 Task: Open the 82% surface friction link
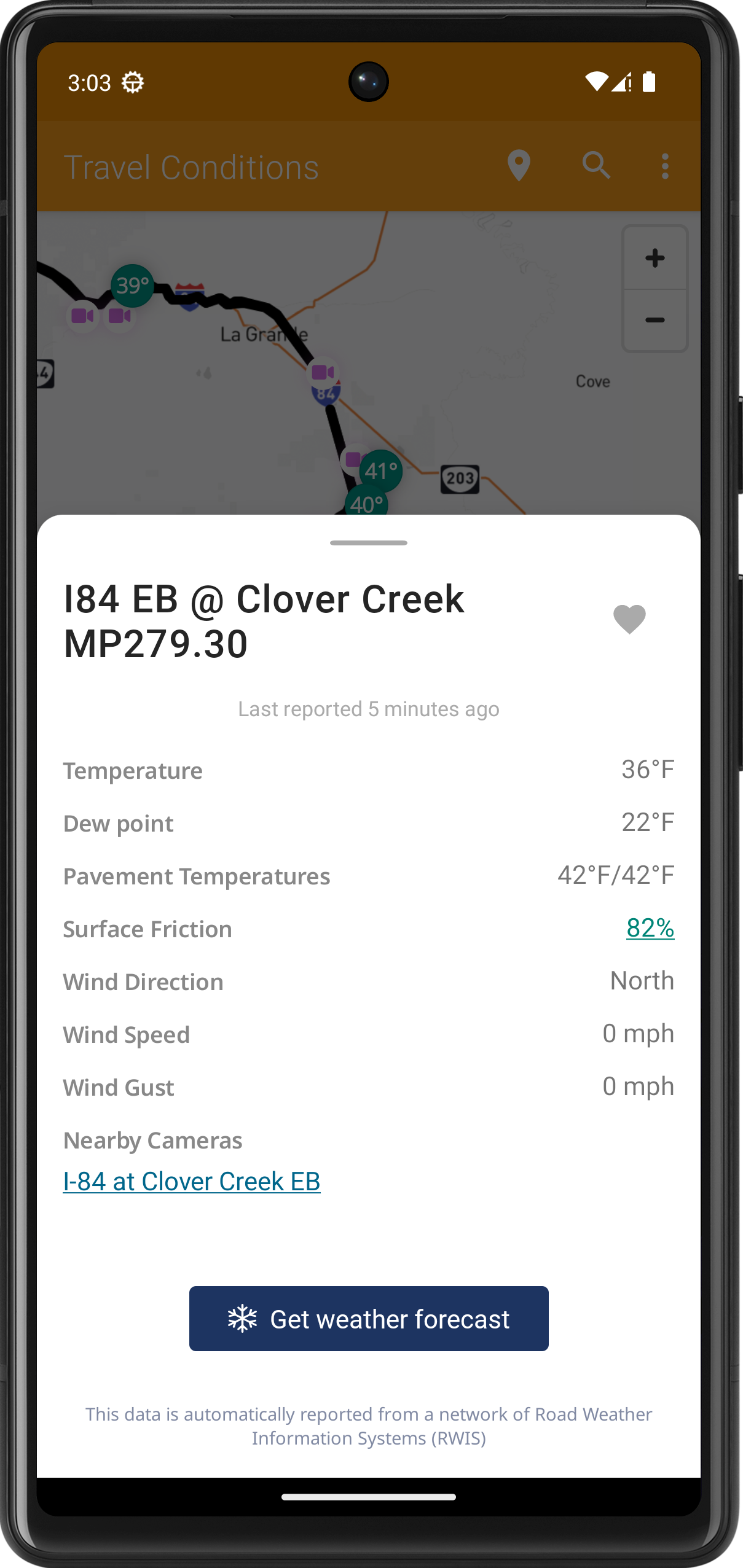tap(650, 928)
